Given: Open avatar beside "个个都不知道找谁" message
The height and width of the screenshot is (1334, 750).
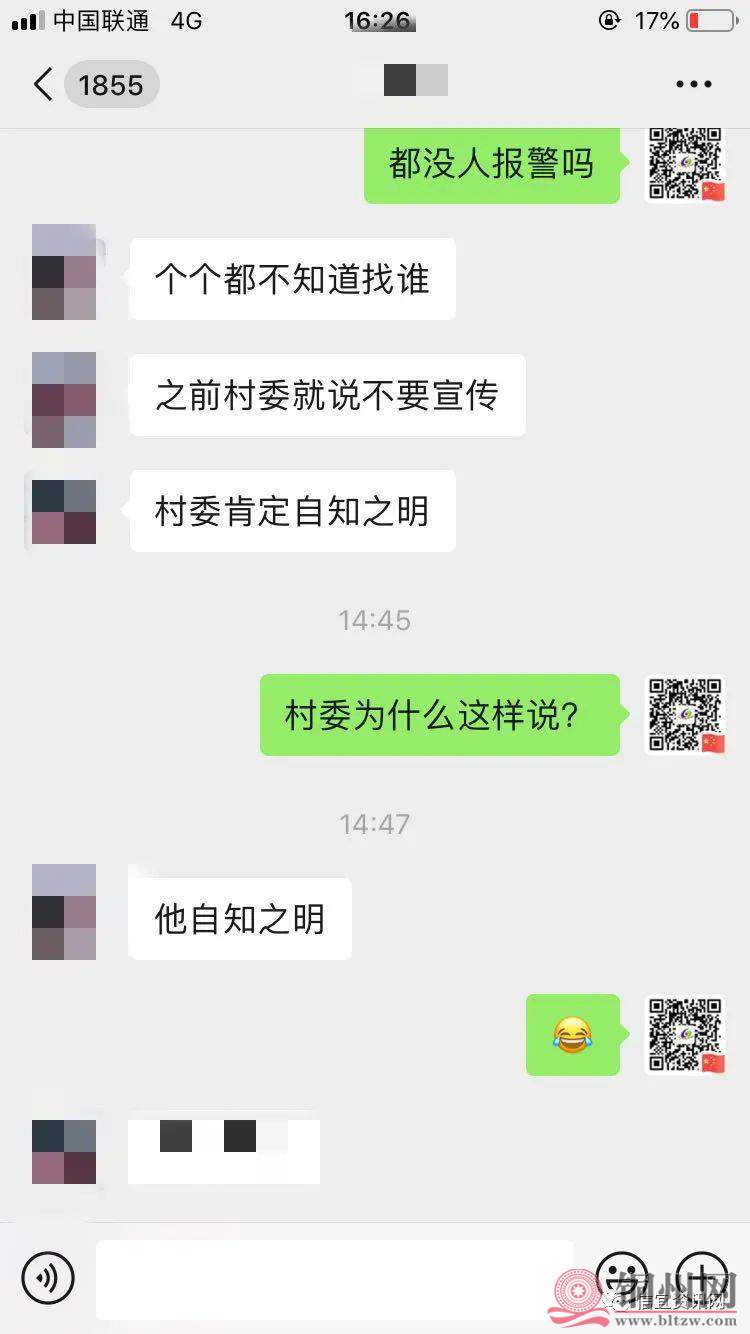Looking at the screenshot, I should point(64,272).
